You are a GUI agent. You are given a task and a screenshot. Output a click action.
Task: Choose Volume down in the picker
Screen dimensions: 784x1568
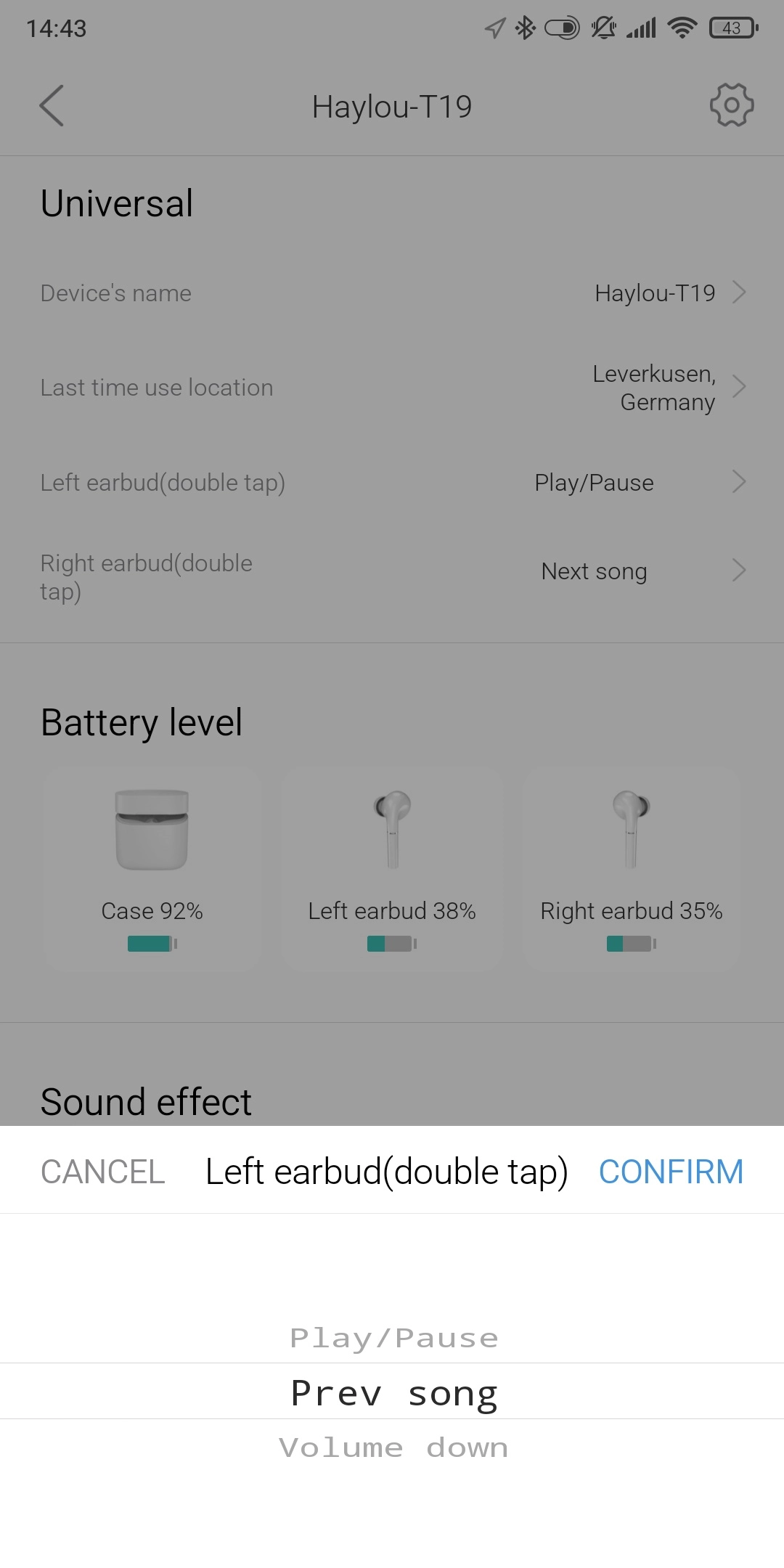coord(393,1447)
